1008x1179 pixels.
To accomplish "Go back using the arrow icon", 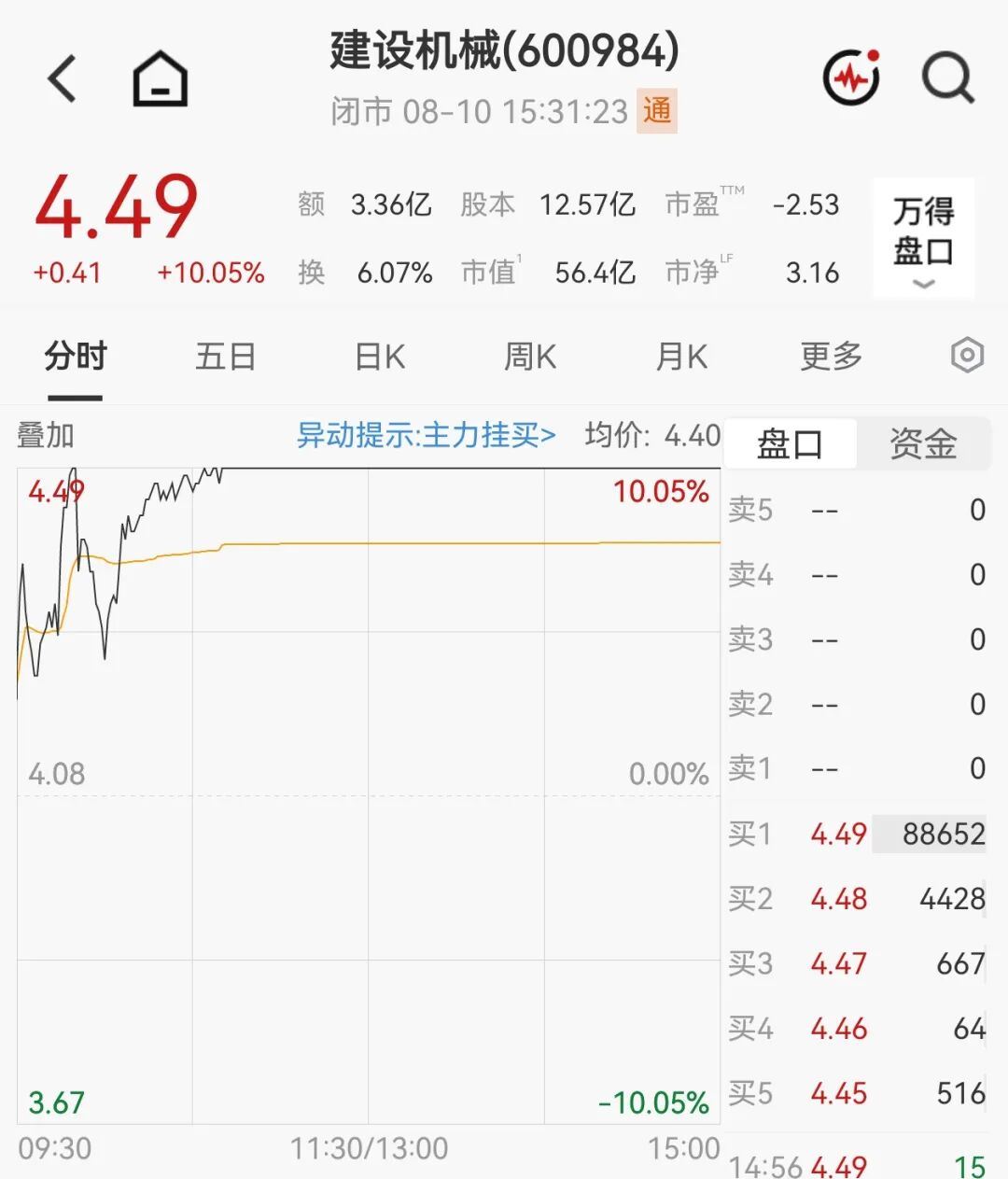I will [63, 78].
